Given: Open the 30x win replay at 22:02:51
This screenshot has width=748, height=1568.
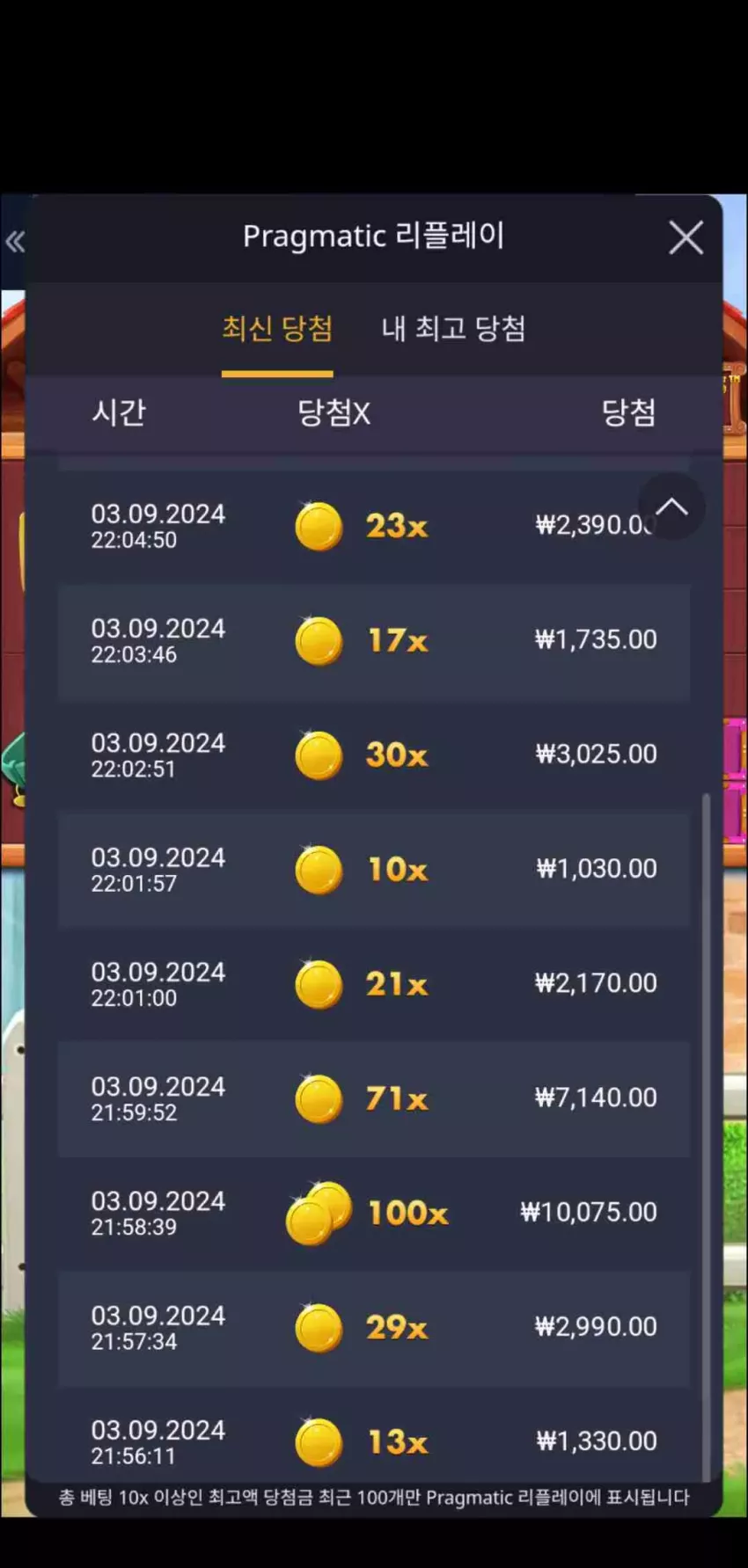Looking at the screenshot, I should click(374, 755).
